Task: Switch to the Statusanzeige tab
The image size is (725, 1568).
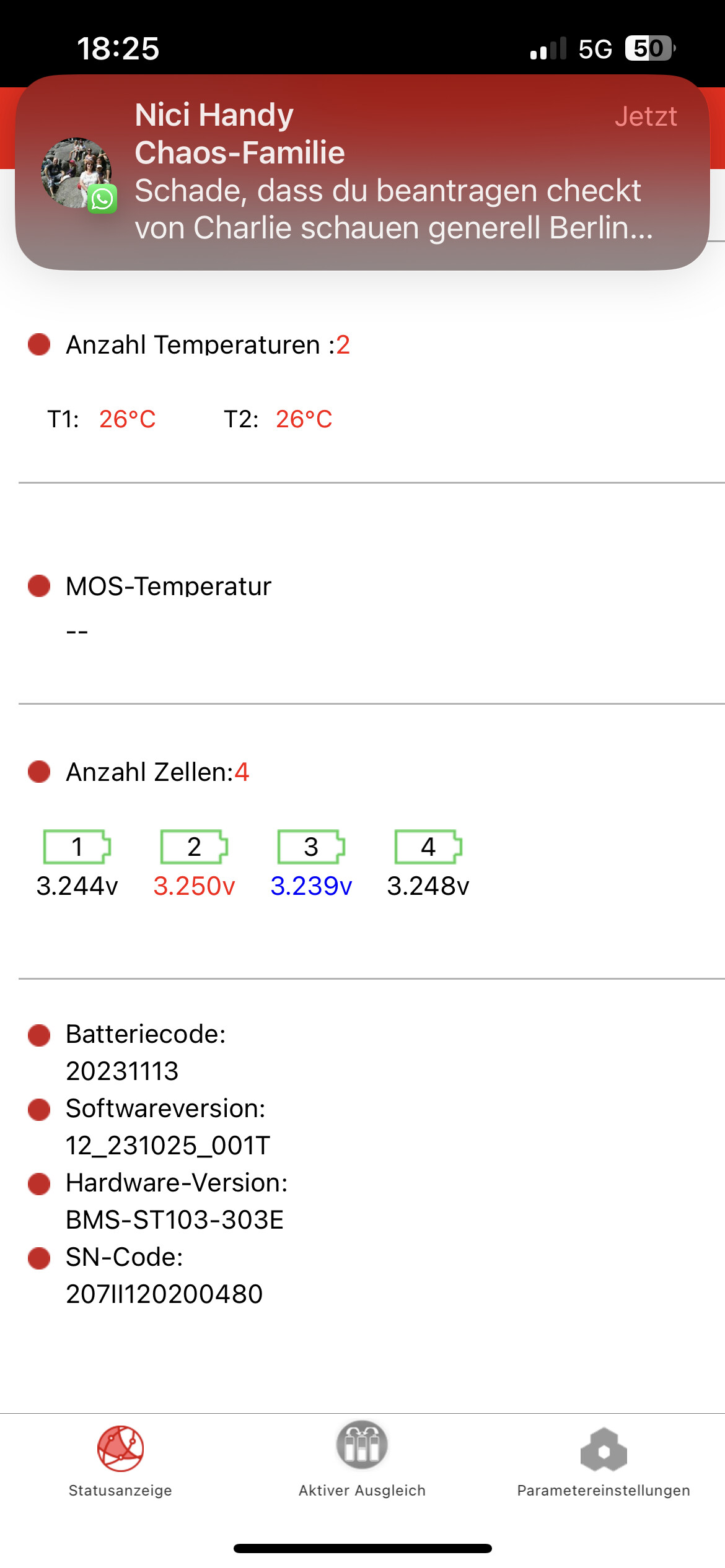Action: click(120, 1461)
